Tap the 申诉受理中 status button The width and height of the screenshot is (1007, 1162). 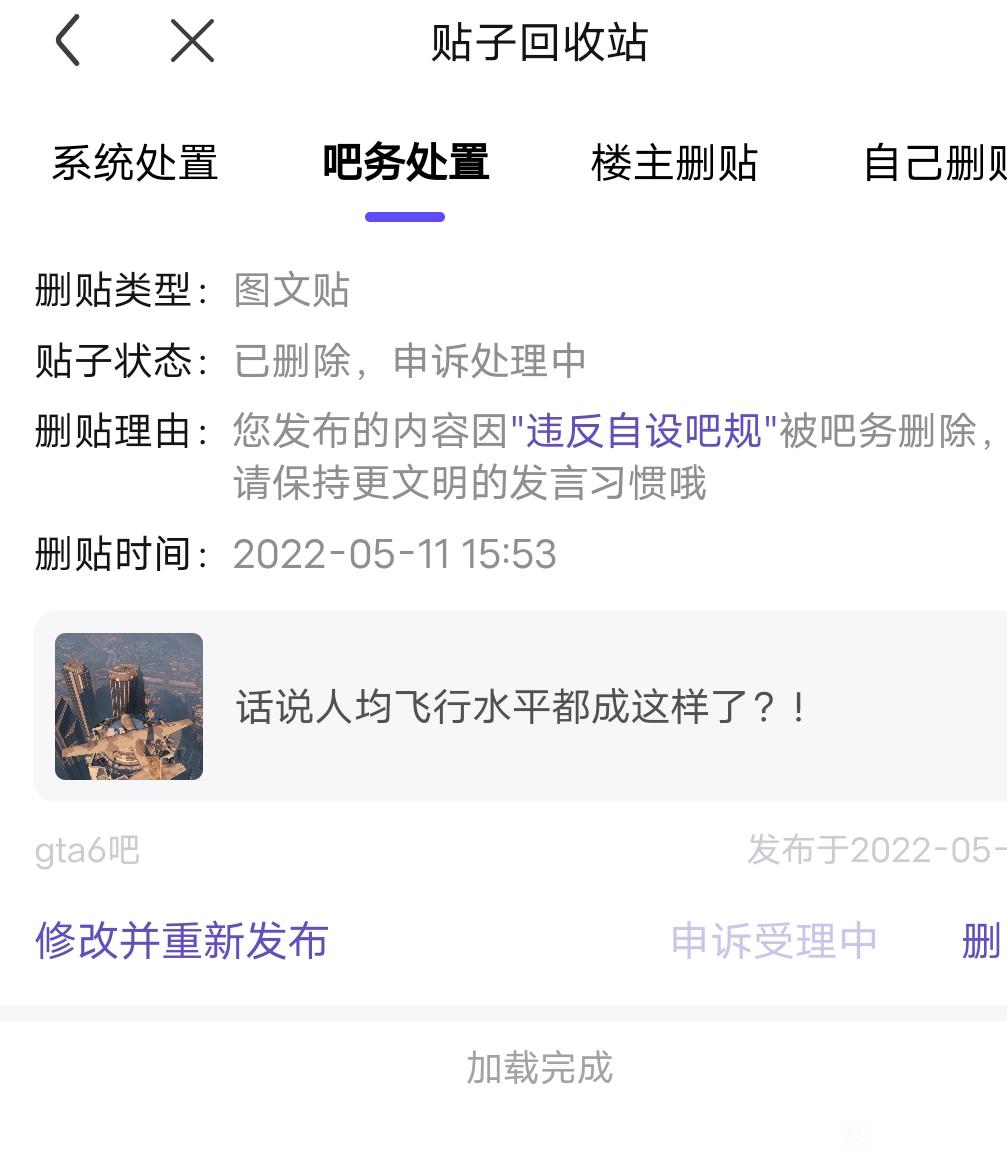(x=774, y=941)
